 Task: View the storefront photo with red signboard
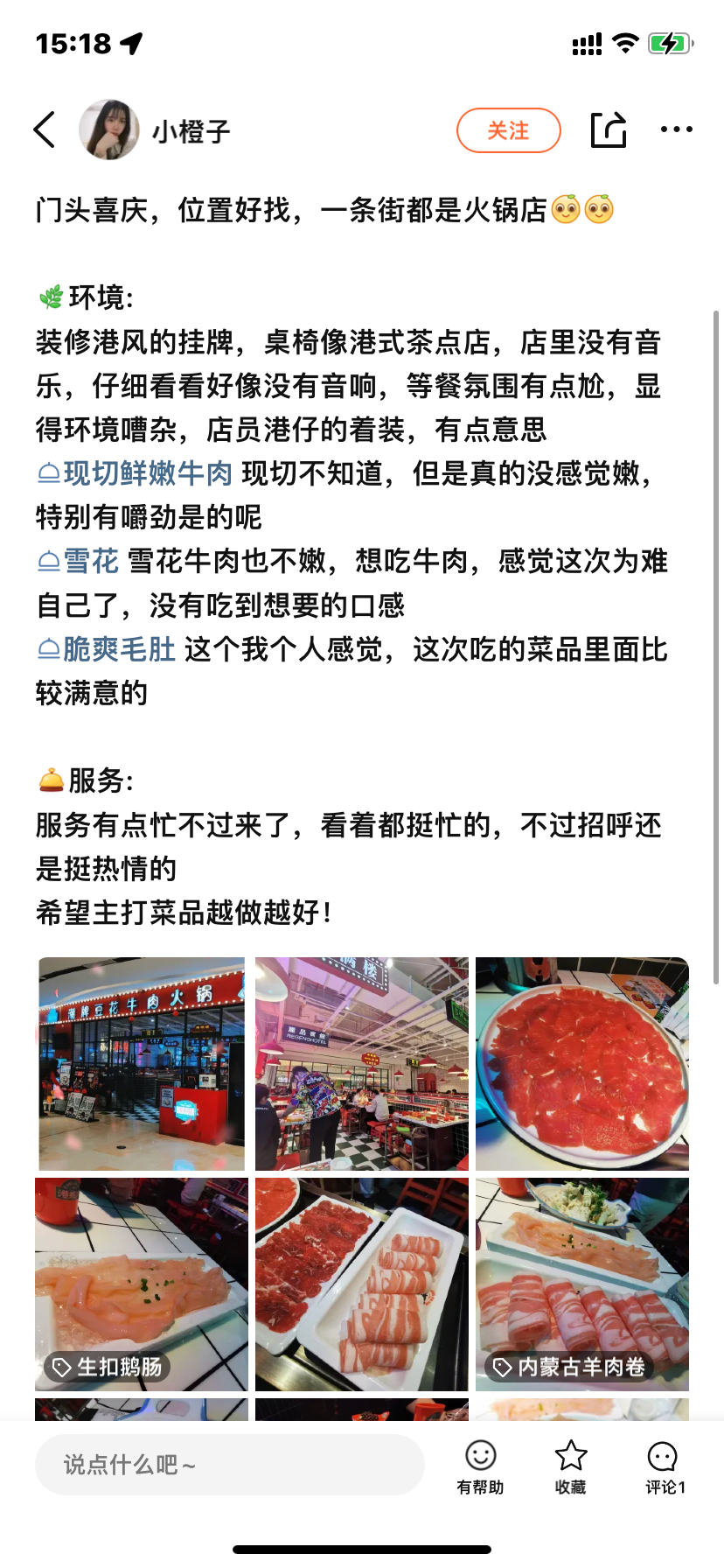pos(142,1064)
